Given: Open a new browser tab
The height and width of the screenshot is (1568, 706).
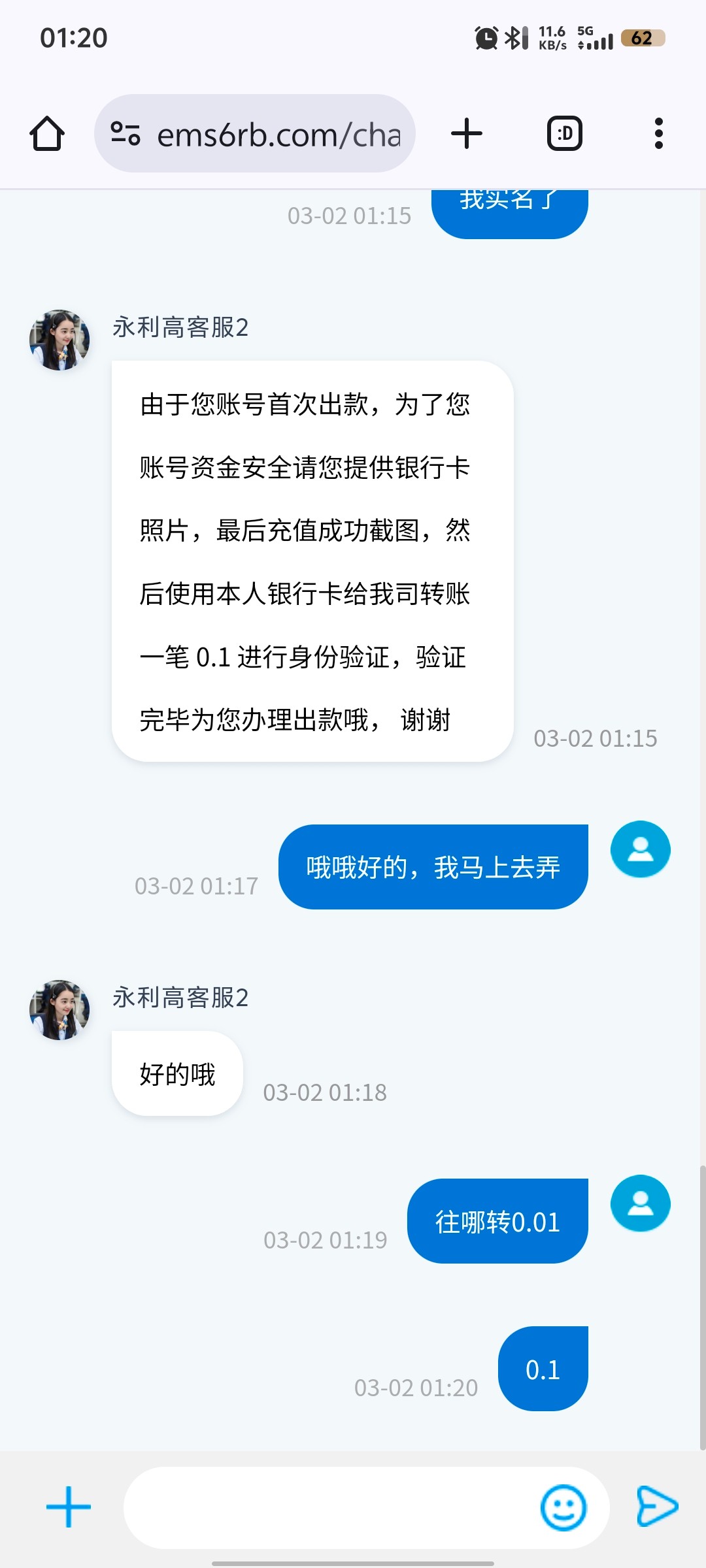Looking at the screenshot, I should coord(467,134).
